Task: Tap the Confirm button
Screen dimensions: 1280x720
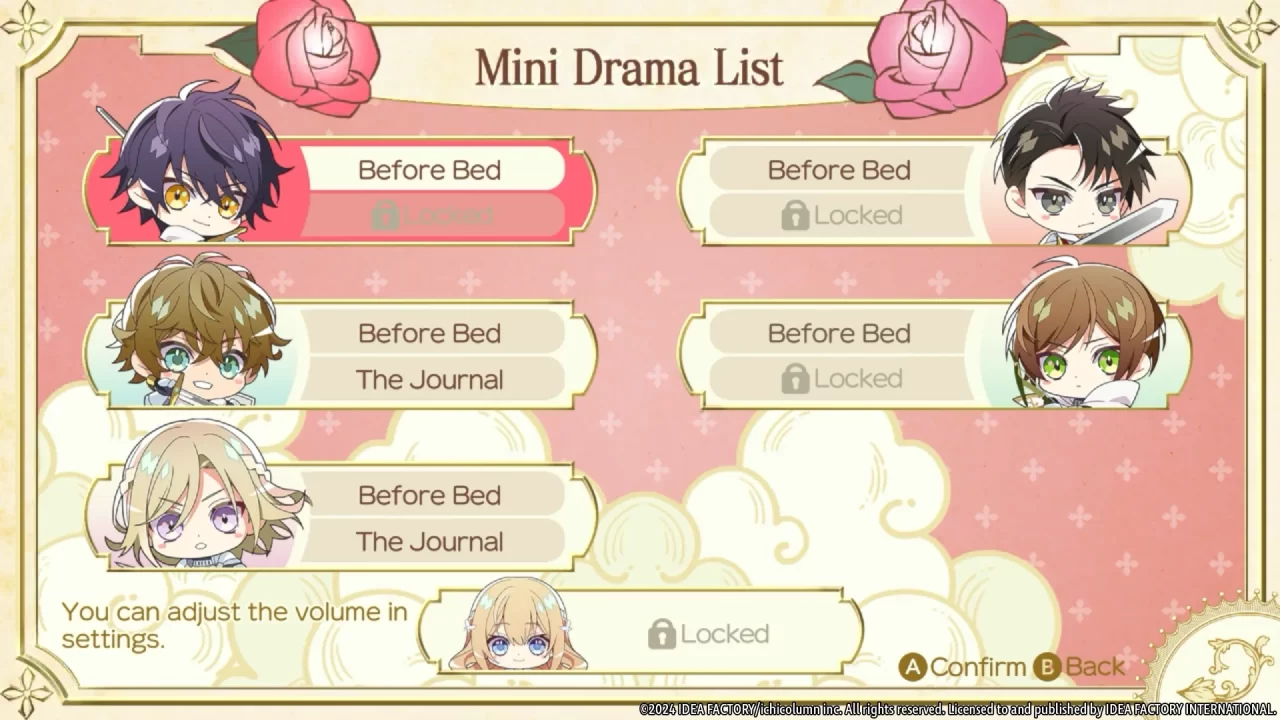Action: click(x=964, y=667)
